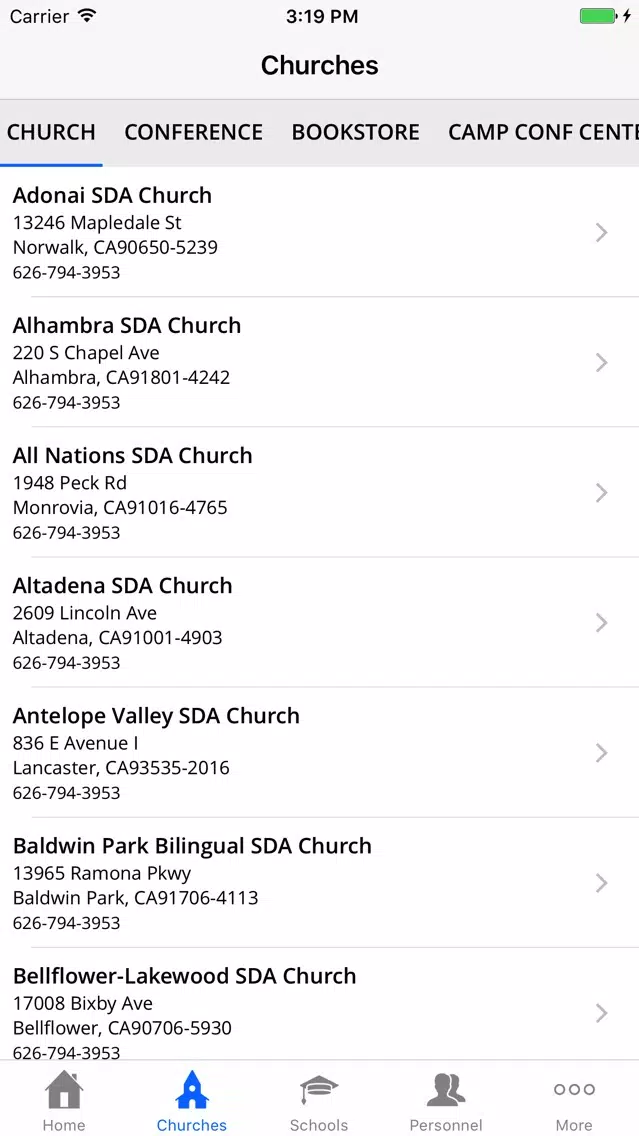Switch to the Bookstore tab
The image size is (639, 1136).
(x=356, y=132)
